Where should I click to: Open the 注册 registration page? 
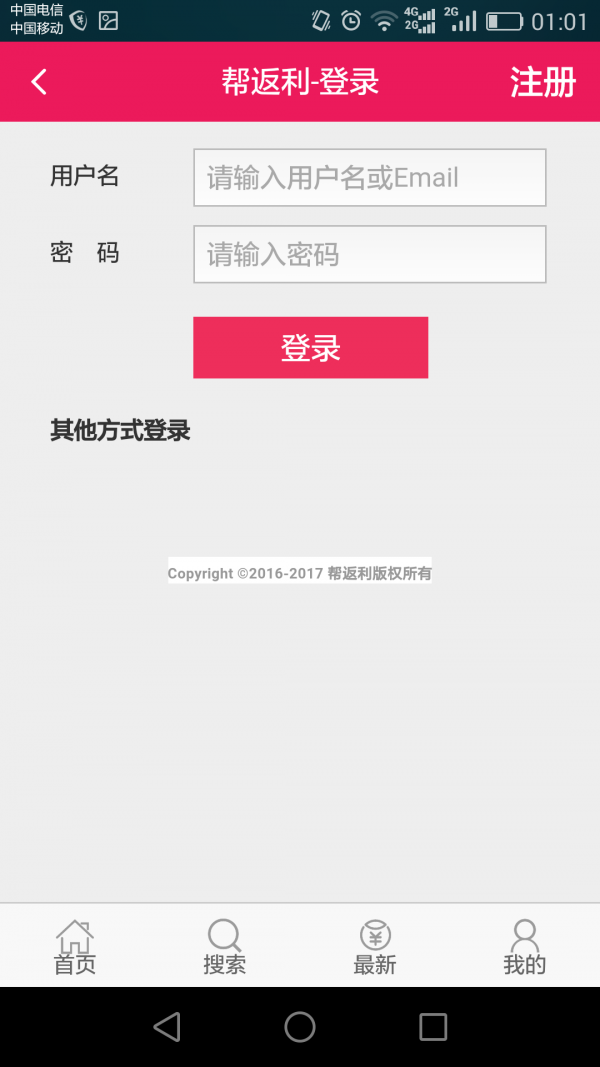click(542, 82)
